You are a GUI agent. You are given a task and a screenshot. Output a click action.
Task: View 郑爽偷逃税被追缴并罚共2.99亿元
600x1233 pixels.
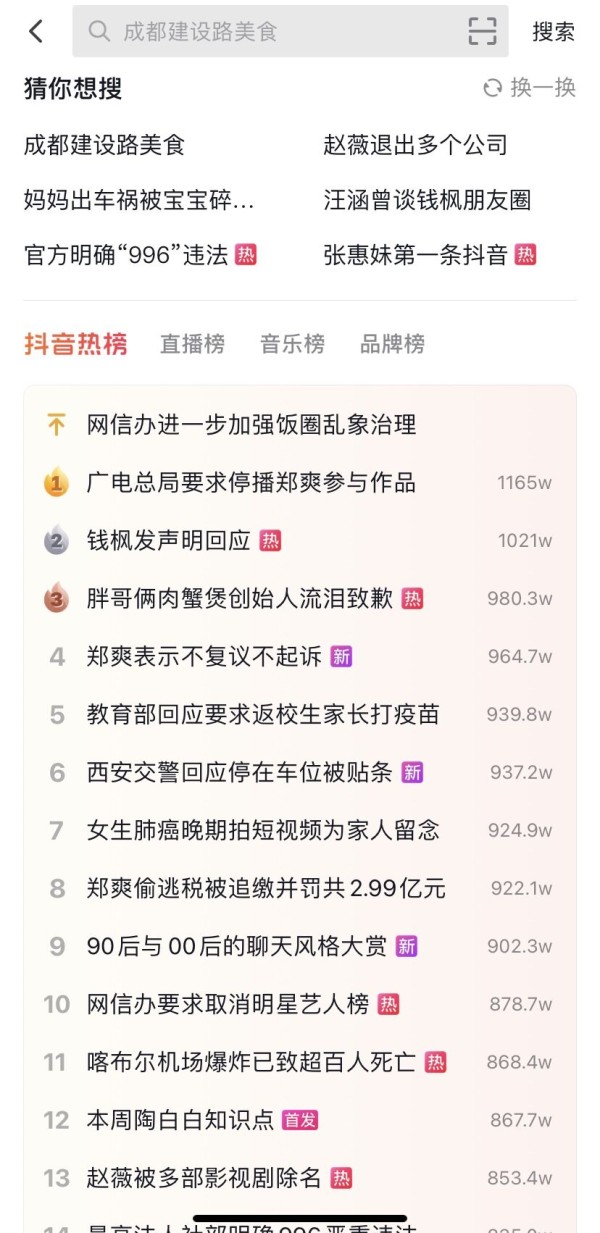coord(266,888)
